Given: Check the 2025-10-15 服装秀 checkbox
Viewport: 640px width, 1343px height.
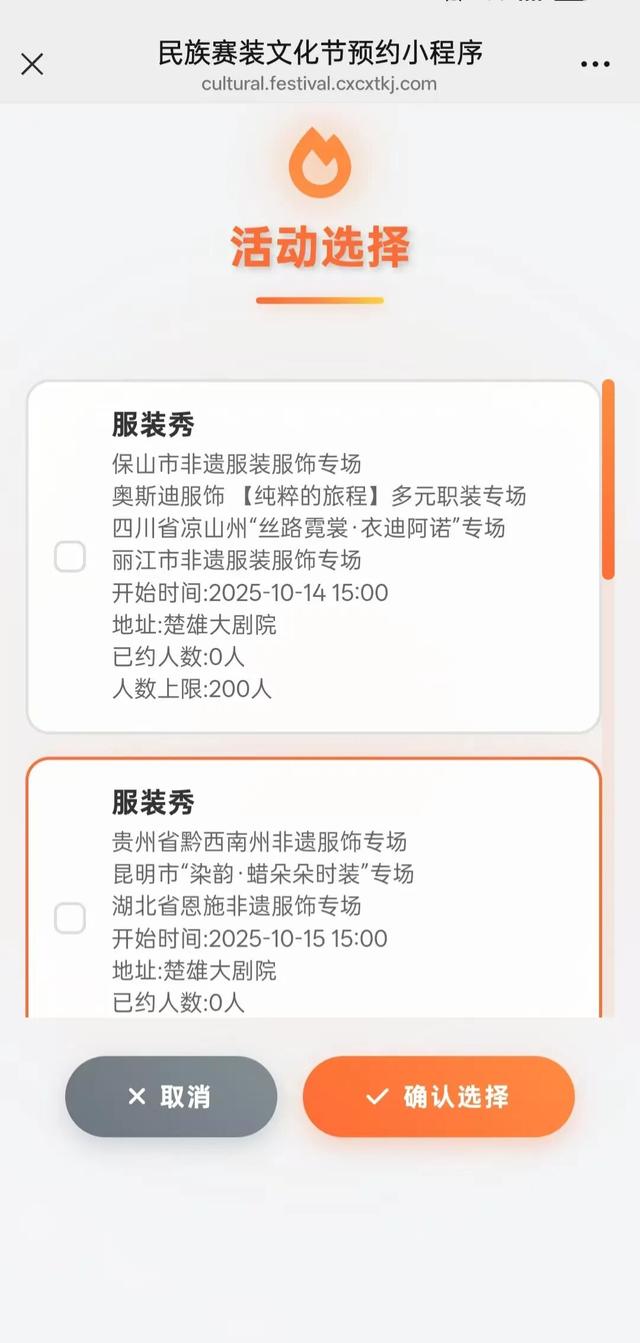Looking at the screenshot, I should [x=70, y=918].
